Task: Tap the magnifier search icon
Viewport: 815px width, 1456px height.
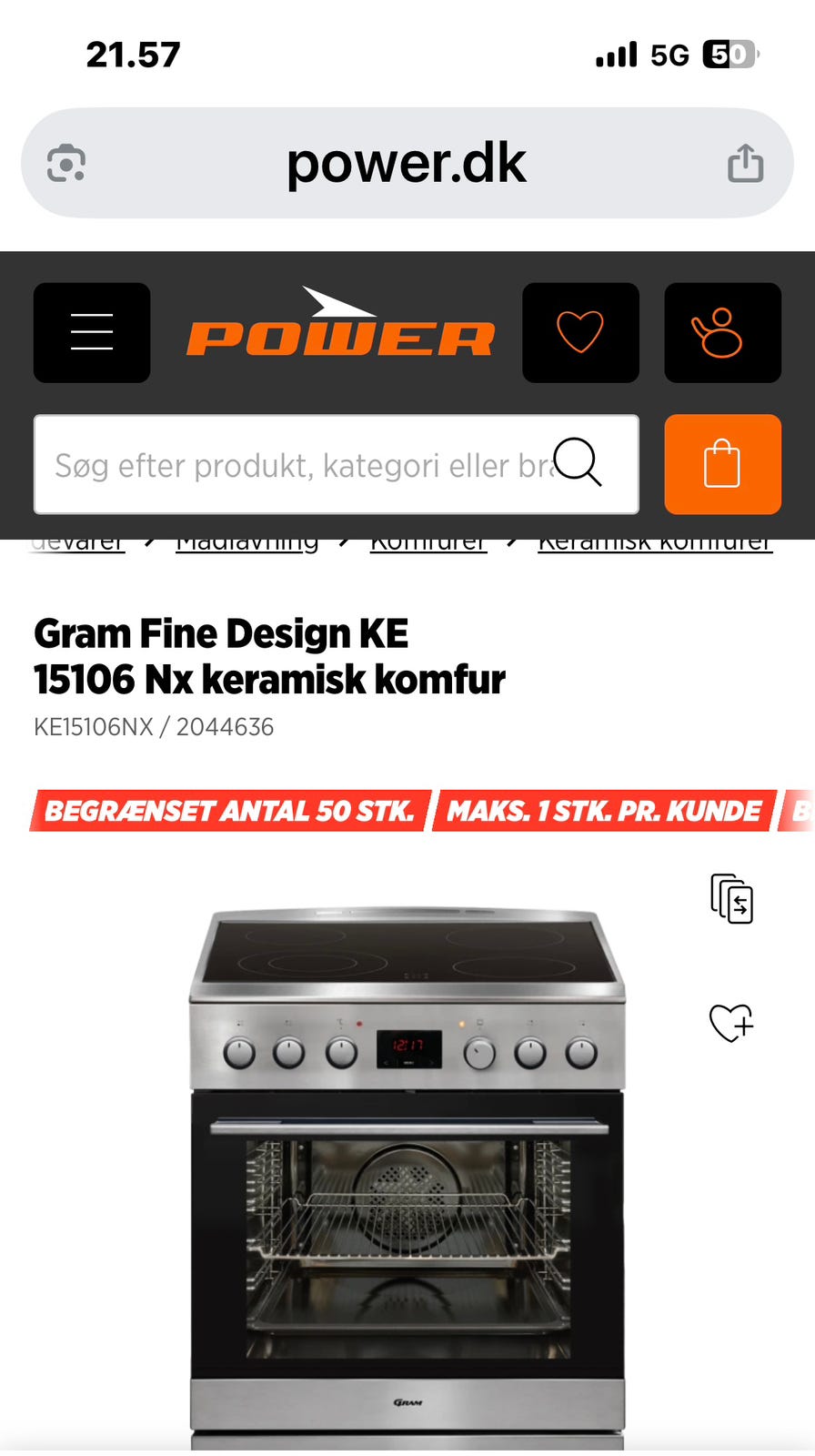Action: point(578,463)
